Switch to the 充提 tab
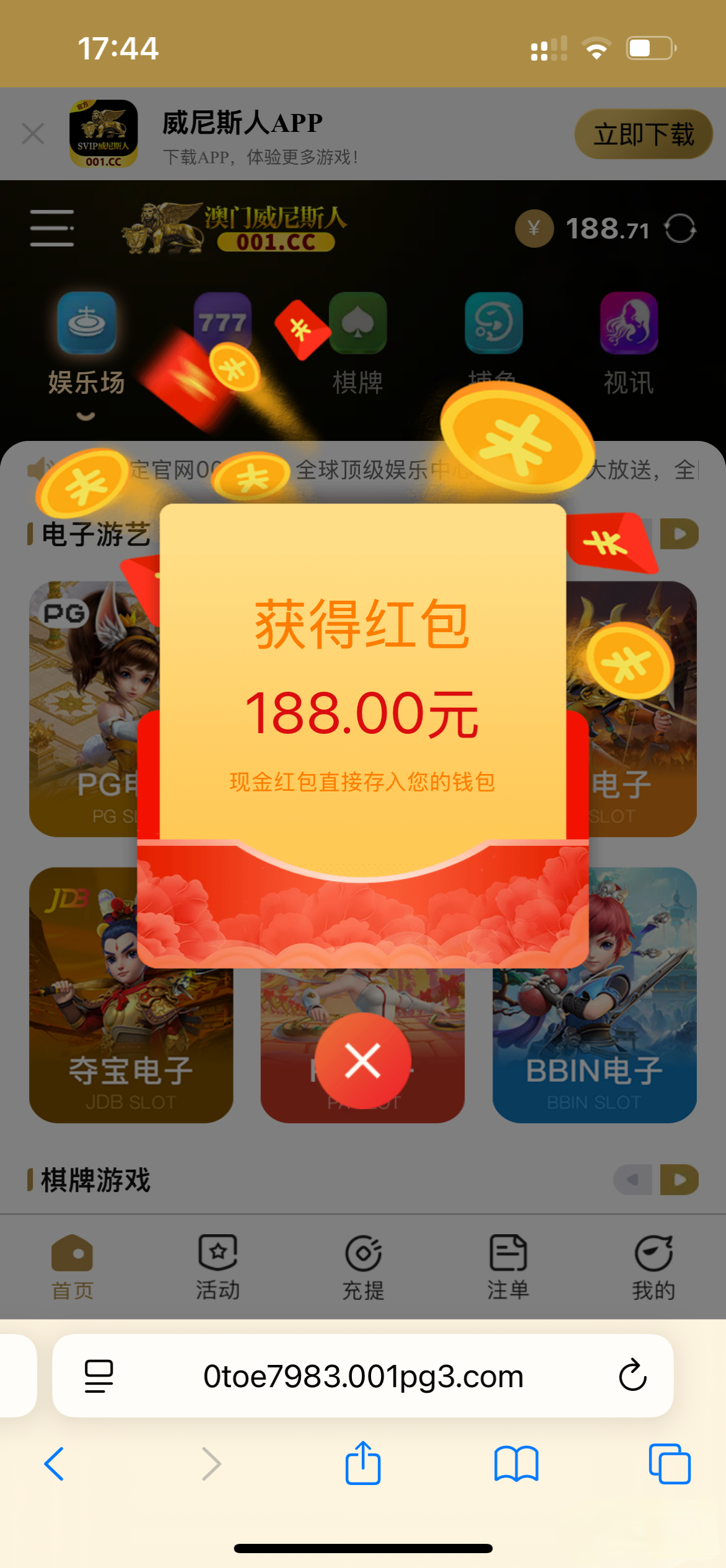Viewport: 726px width, 1568px height. pyautogui.click(x=363, y=1266)
